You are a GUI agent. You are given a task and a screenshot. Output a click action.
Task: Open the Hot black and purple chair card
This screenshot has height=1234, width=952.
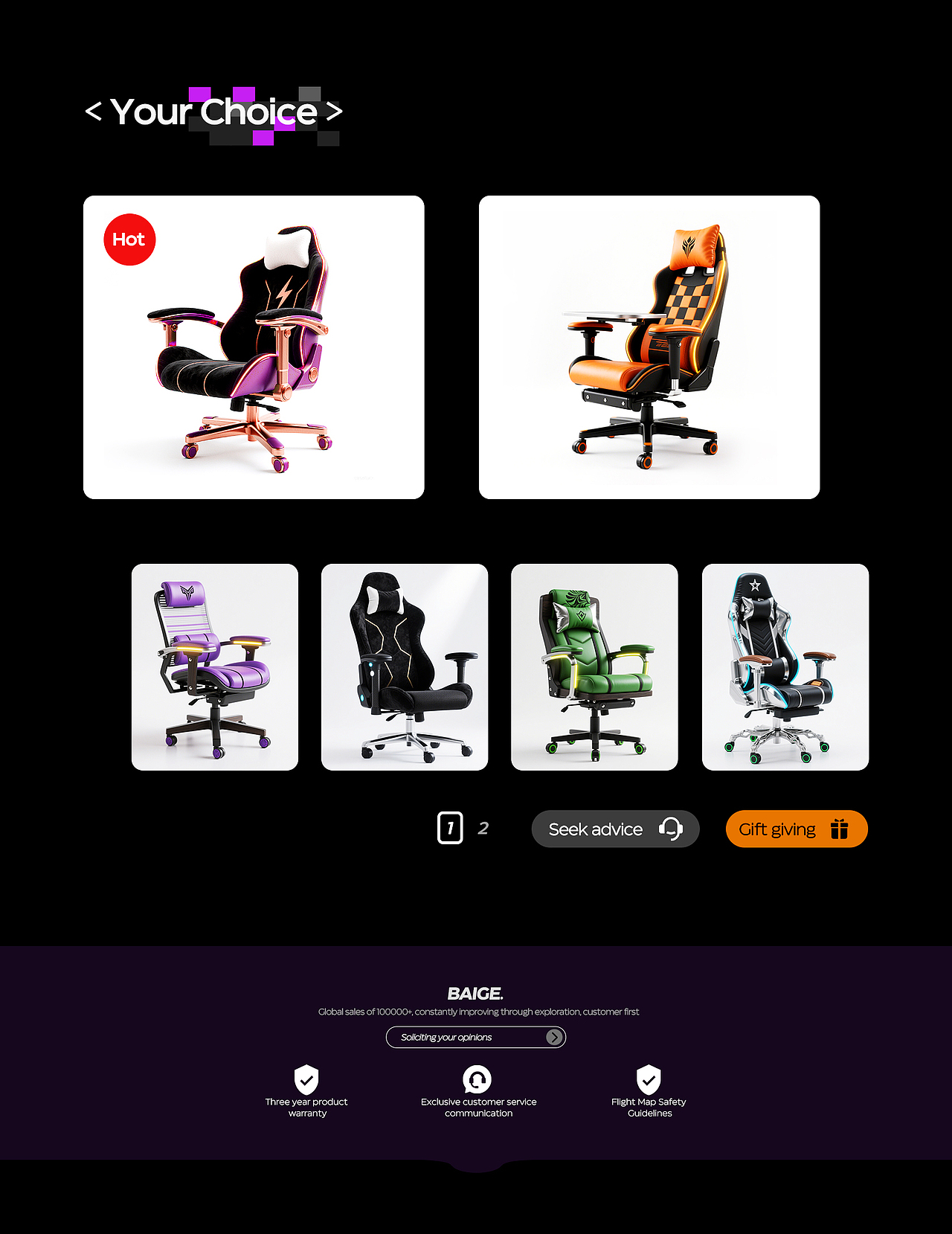(x=254, y=347)
